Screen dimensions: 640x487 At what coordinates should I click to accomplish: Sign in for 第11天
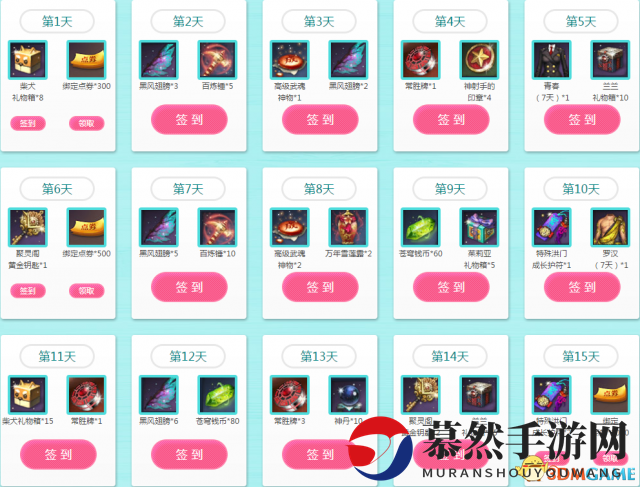[58, 454]
